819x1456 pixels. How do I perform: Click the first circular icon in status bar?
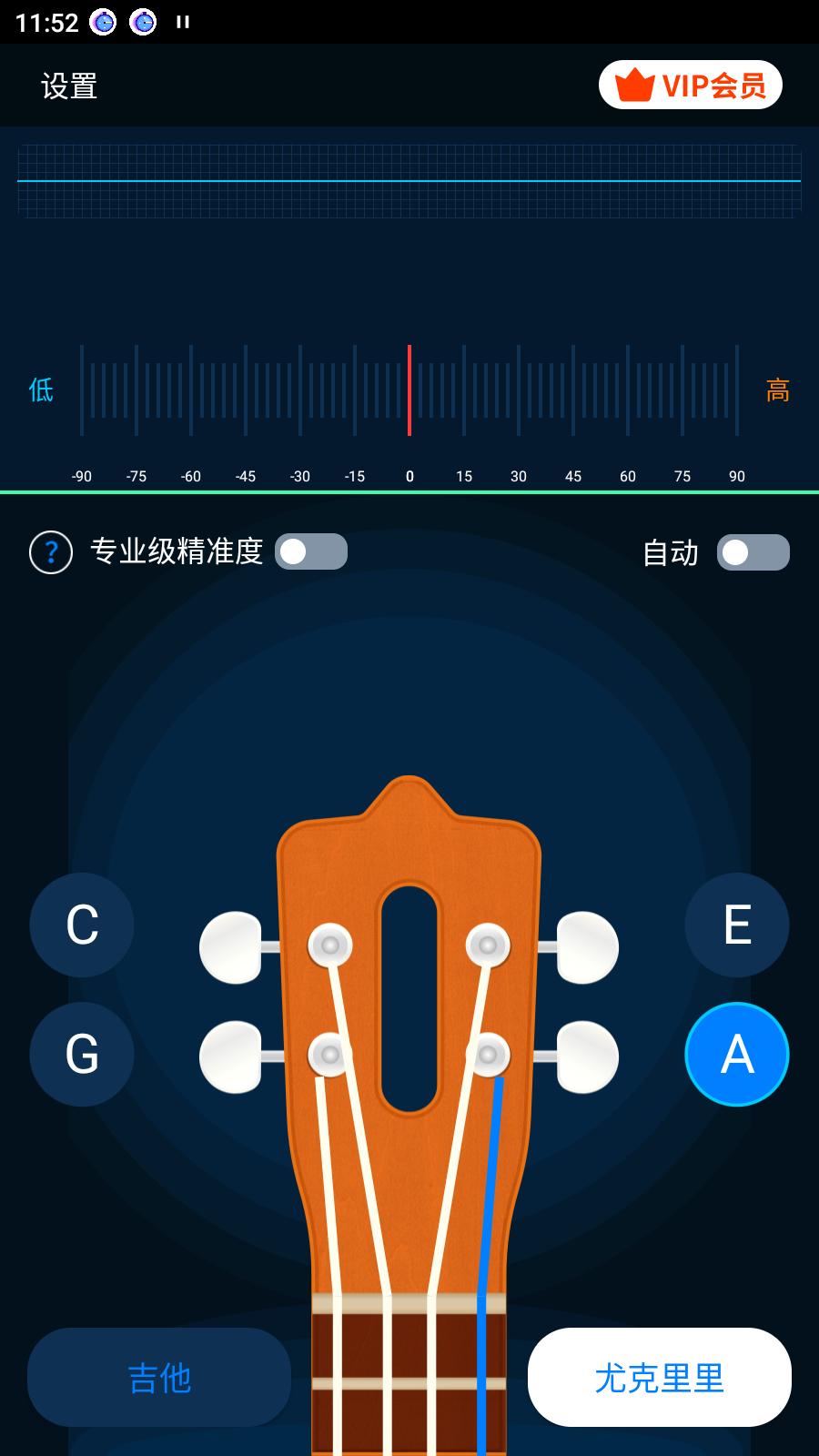(105, 21)
